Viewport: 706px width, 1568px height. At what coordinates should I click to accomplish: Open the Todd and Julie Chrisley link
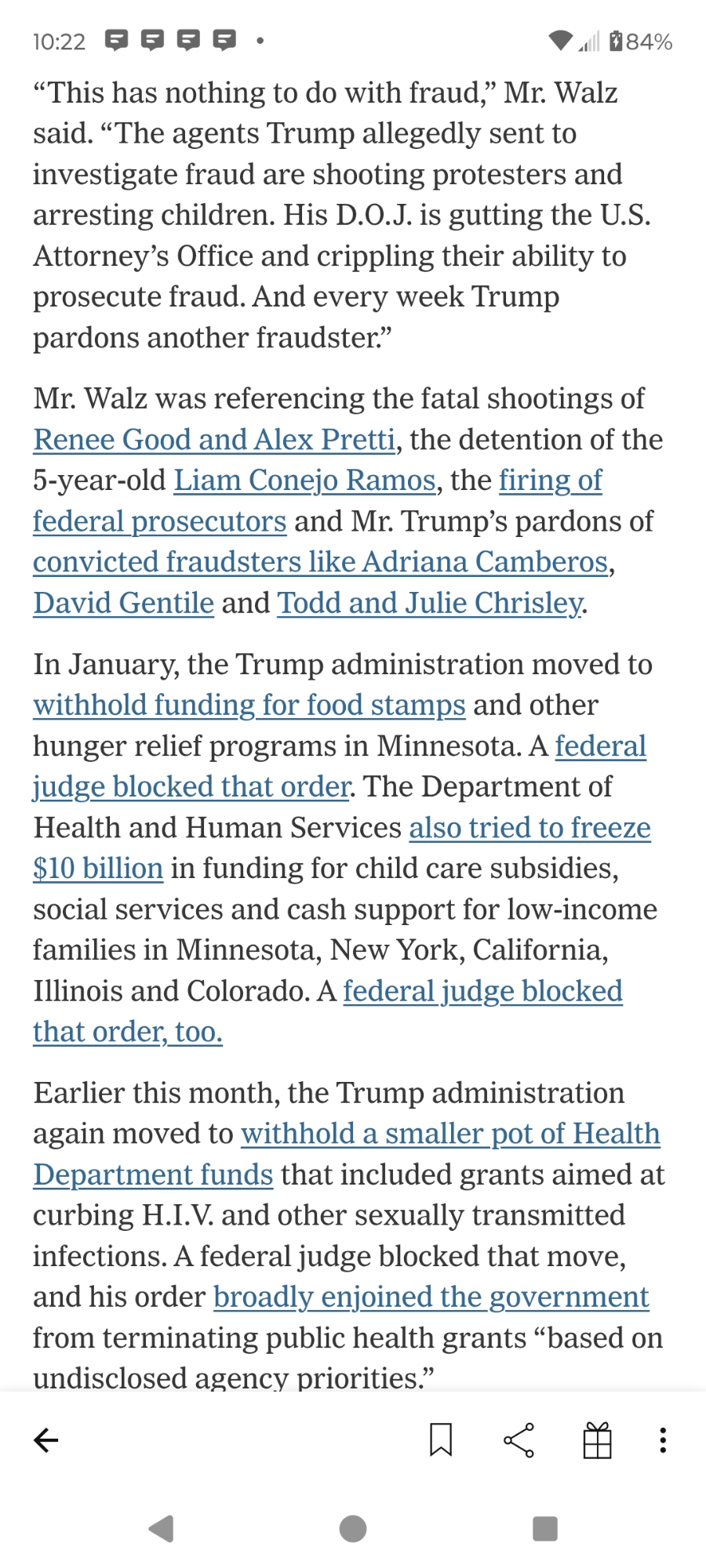430,603
